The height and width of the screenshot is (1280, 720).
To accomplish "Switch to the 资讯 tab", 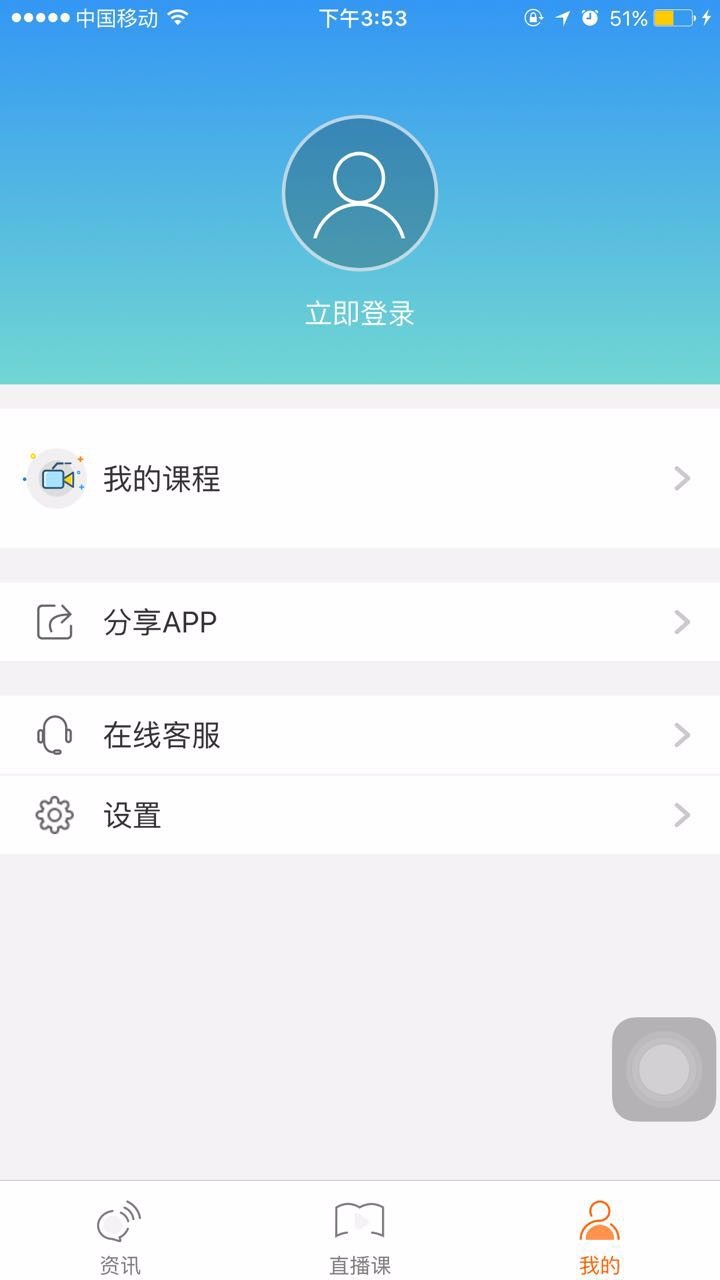I will [x=120, y=1237].
